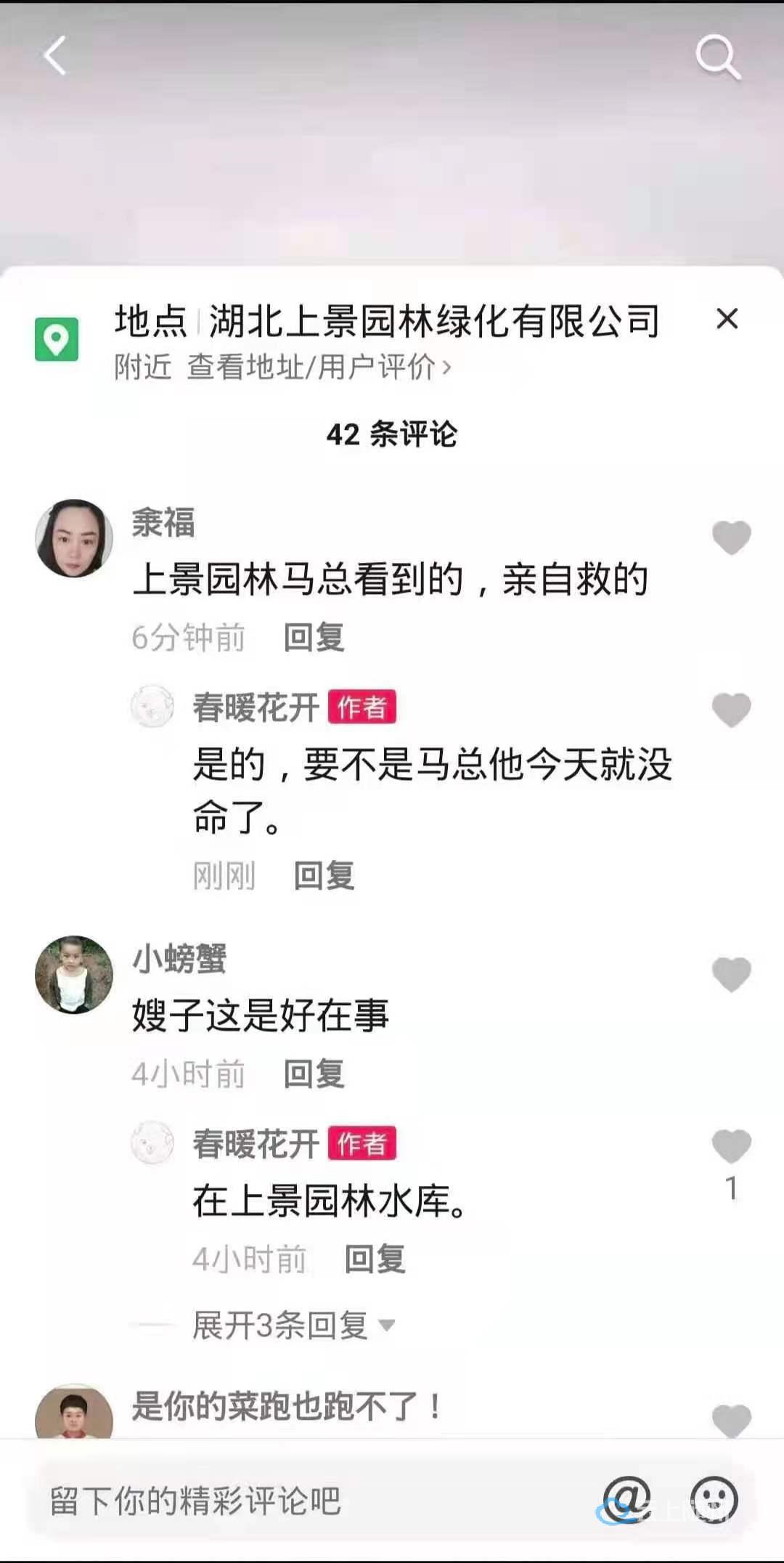784x1563 pixels.
Task: Reply to the author's 上景园林水库 comment
Action: coord(375,1259)
